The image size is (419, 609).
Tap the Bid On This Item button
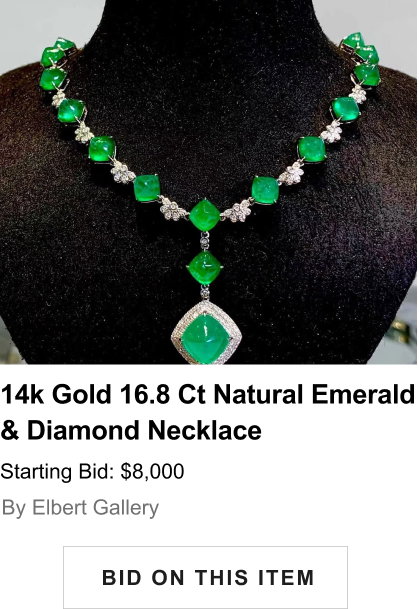[205, 577]
